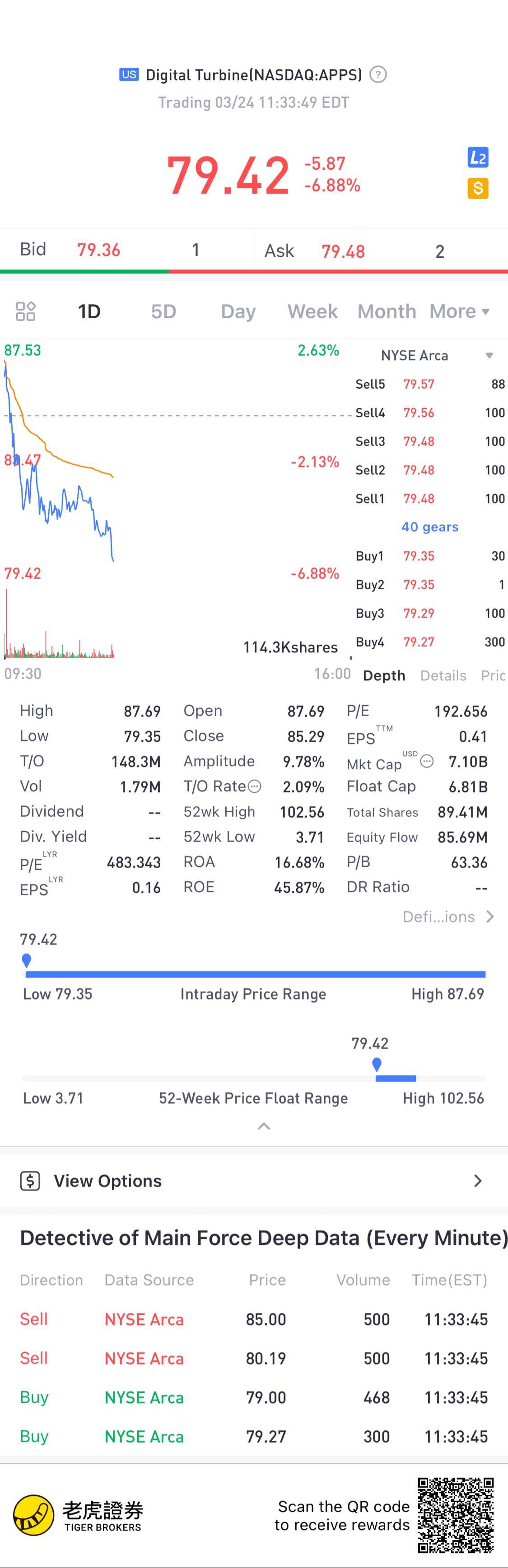Tap the T/O Rate info icon
Image resolution: width=508 pixels, height=1568 pixels.
(x=255, y=786)
